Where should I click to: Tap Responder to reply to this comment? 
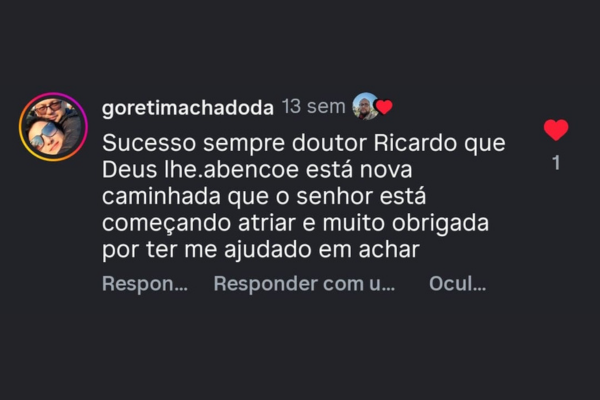144,284
